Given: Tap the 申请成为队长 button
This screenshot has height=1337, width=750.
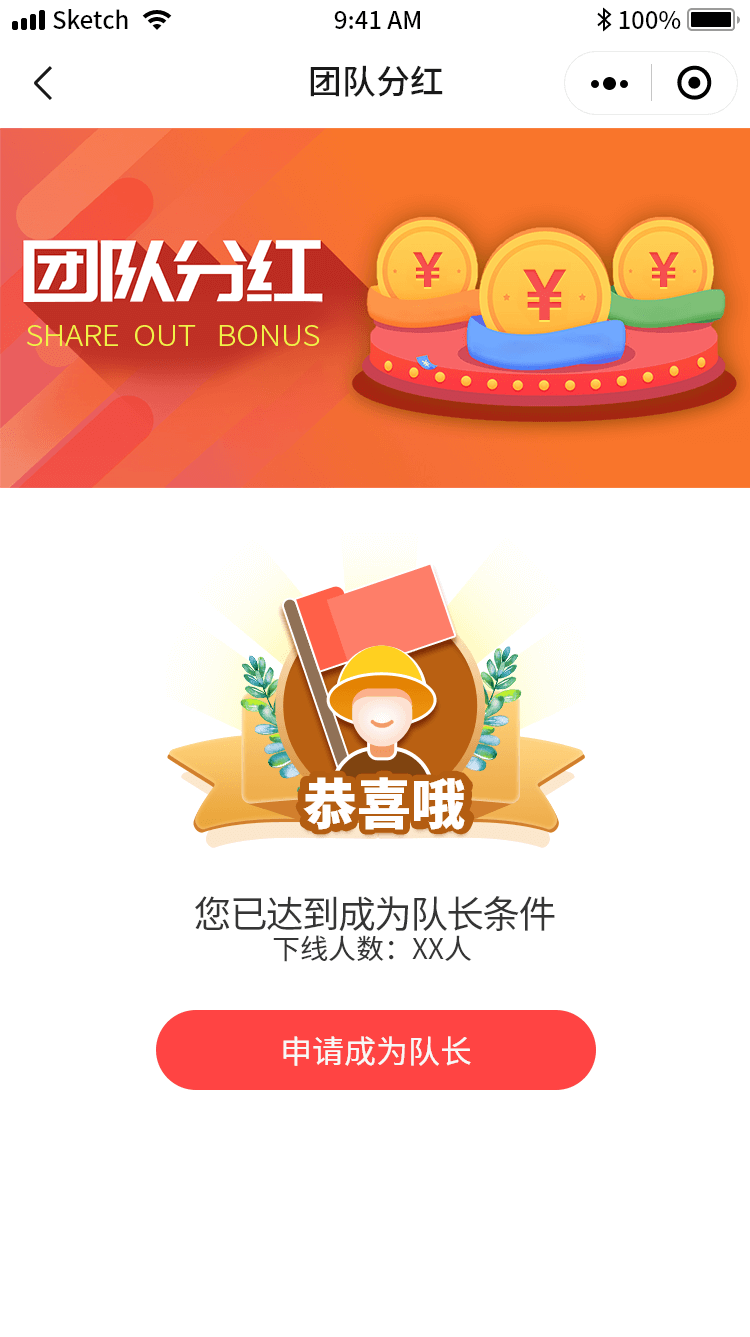Looking at the screenshot, I should (376, 1050).
